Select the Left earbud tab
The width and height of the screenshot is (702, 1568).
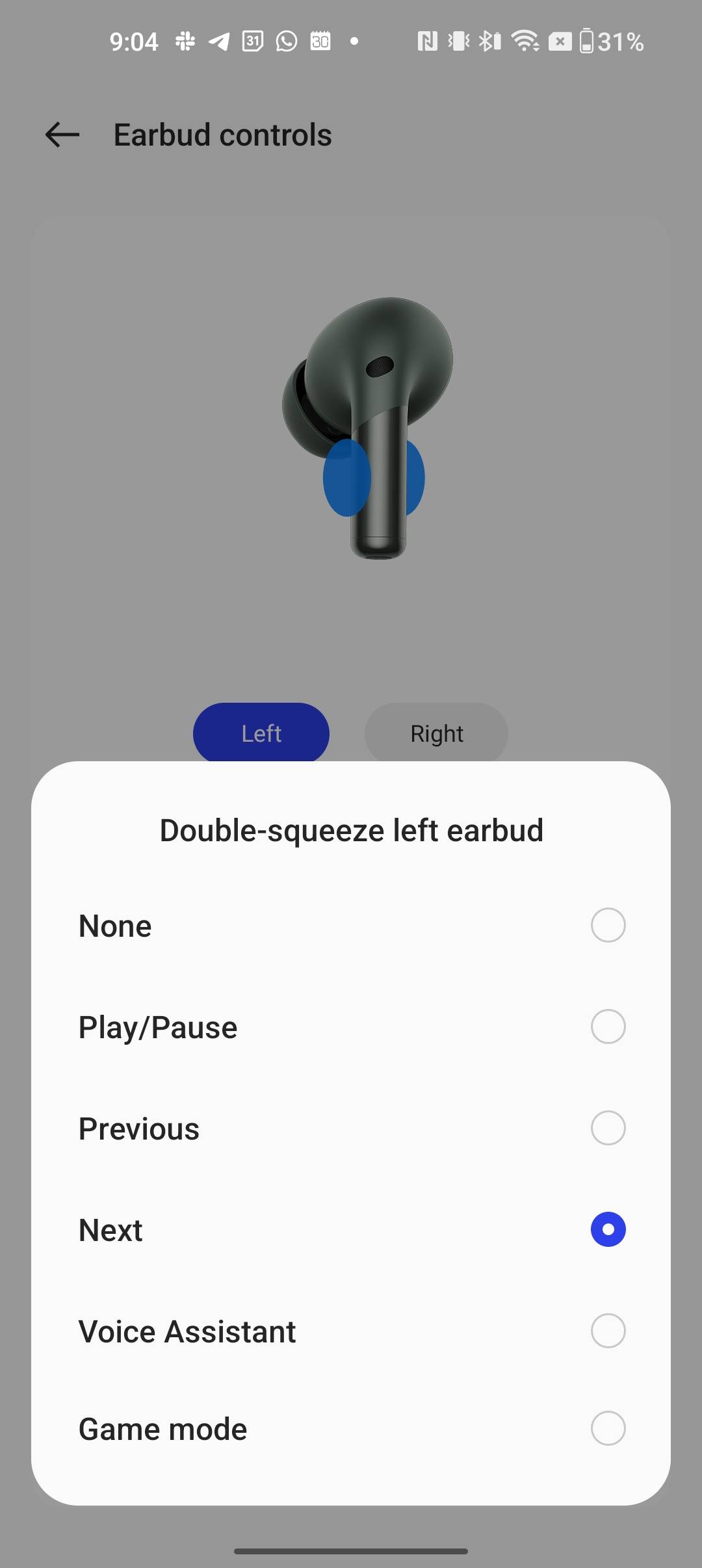261,733
